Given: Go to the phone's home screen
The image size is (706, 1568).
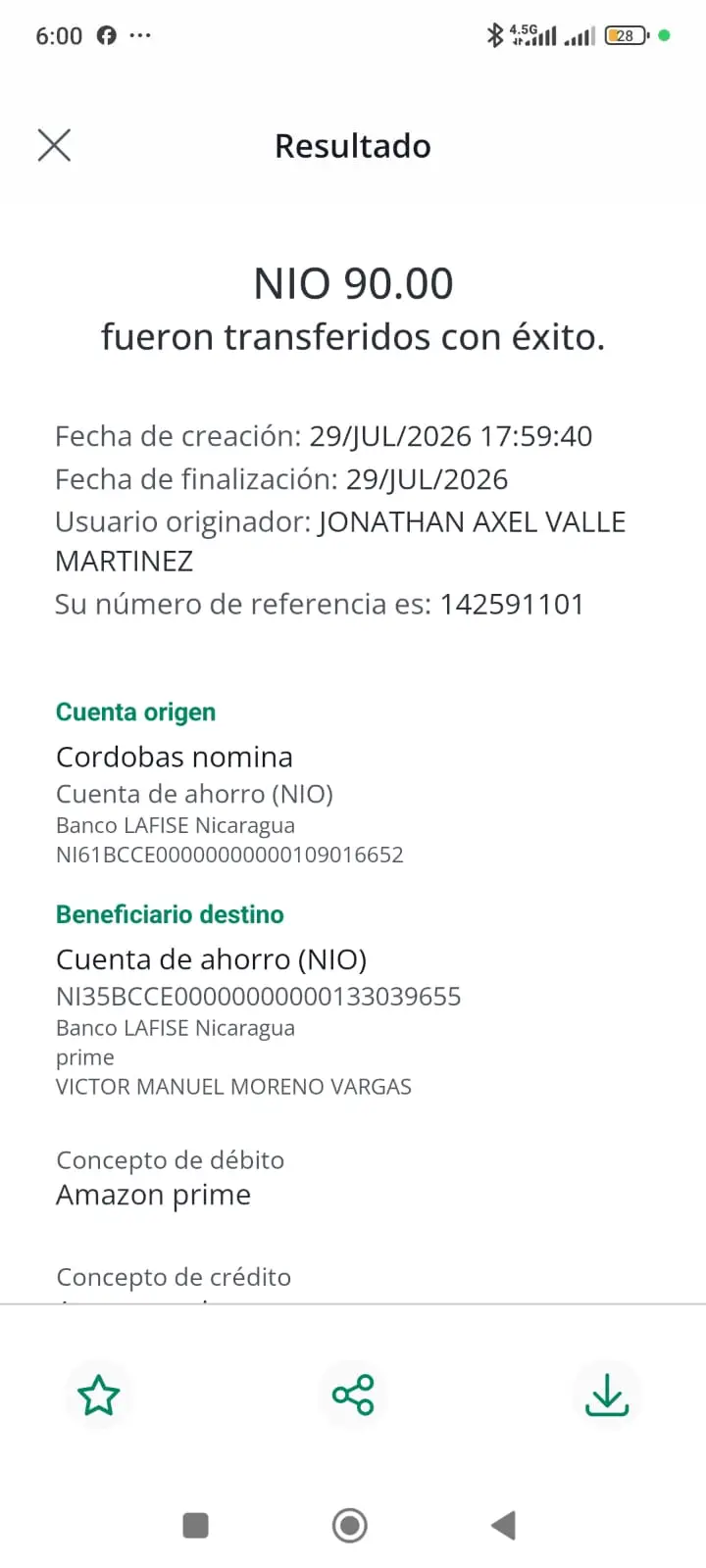Looking at the screenshot, I should click(350, 1525).
